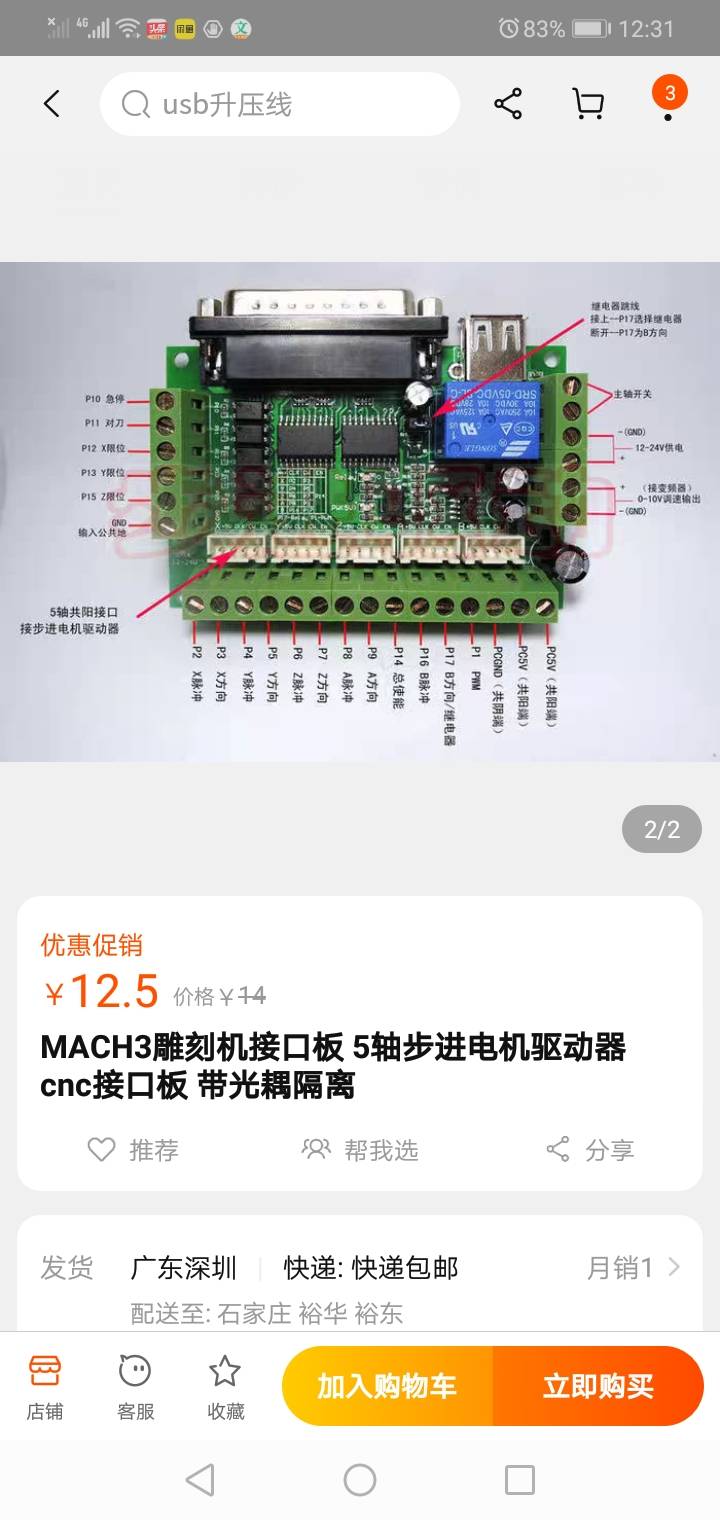This screenshot has width=720, height=1520.
Task: Go back using the top-left arrow
Action: pos(52,104)
